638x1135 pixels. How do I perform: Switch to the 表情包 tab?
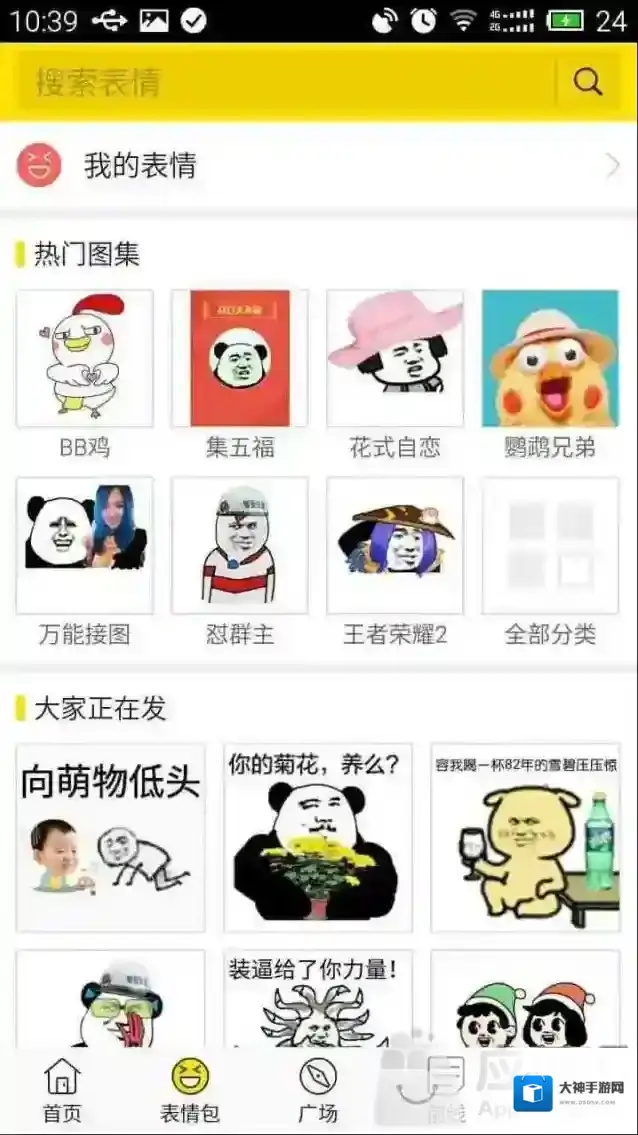190,1090
